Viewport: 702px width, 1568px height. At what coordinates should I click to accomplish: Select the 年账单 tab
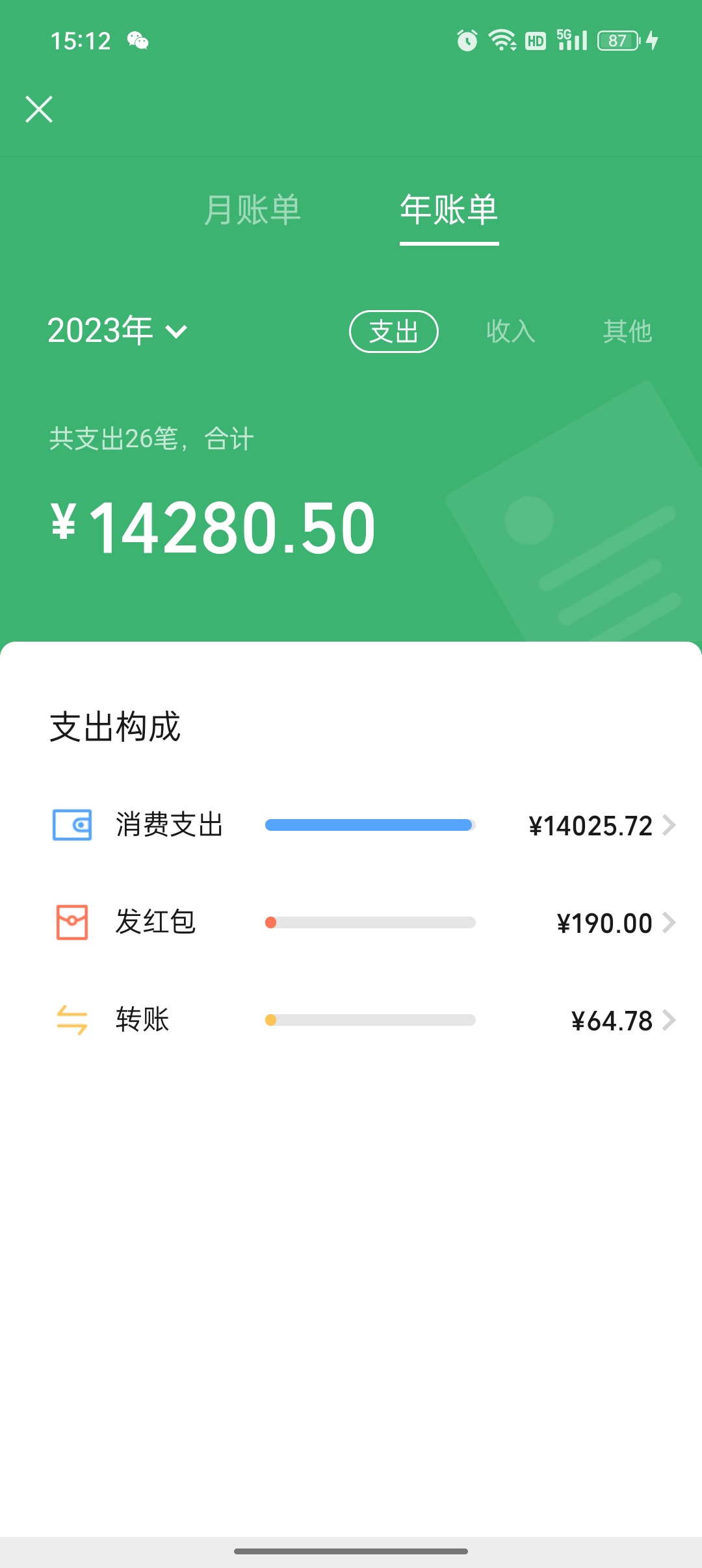[448, 210]
